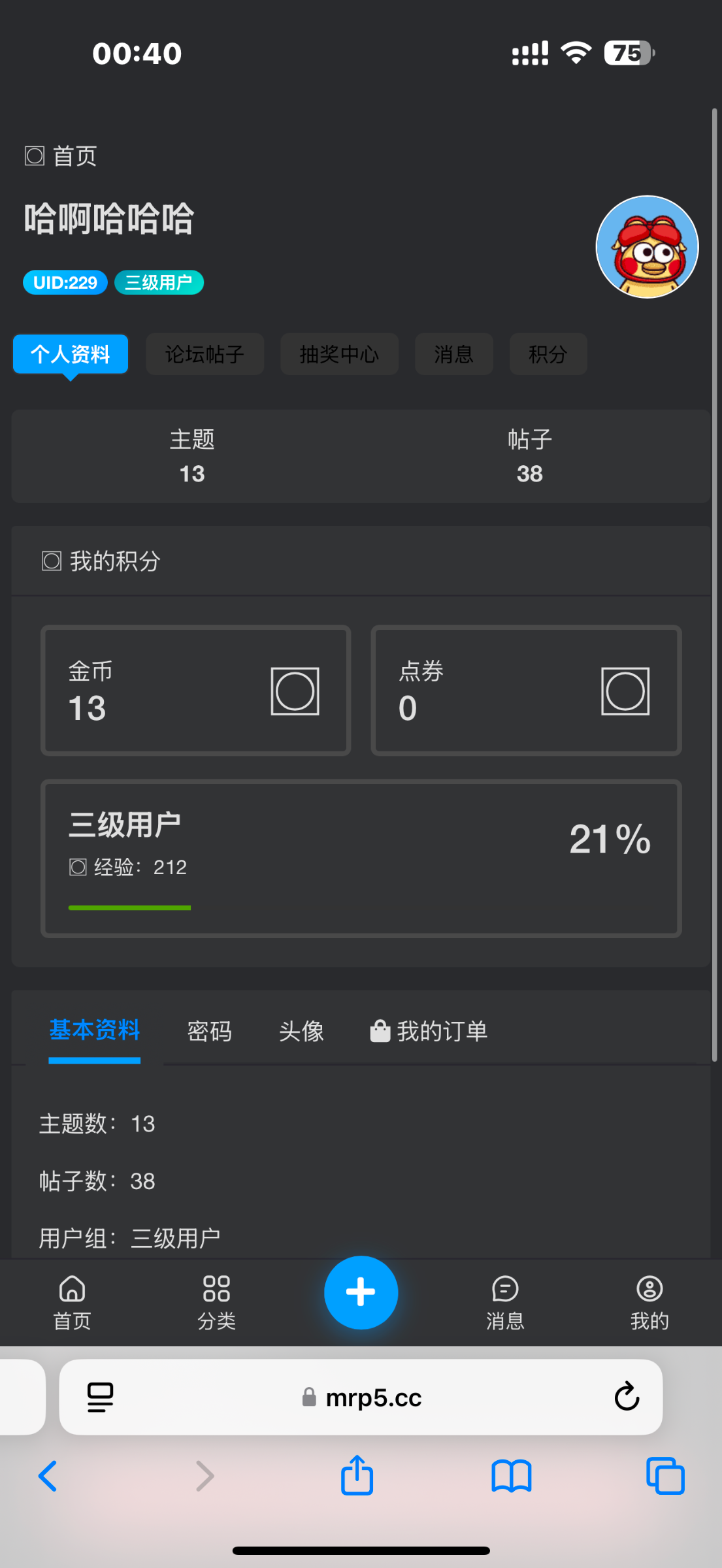Switch to the 积分 tab
This screenshot has height=1568, width=722.
point(548,354)
